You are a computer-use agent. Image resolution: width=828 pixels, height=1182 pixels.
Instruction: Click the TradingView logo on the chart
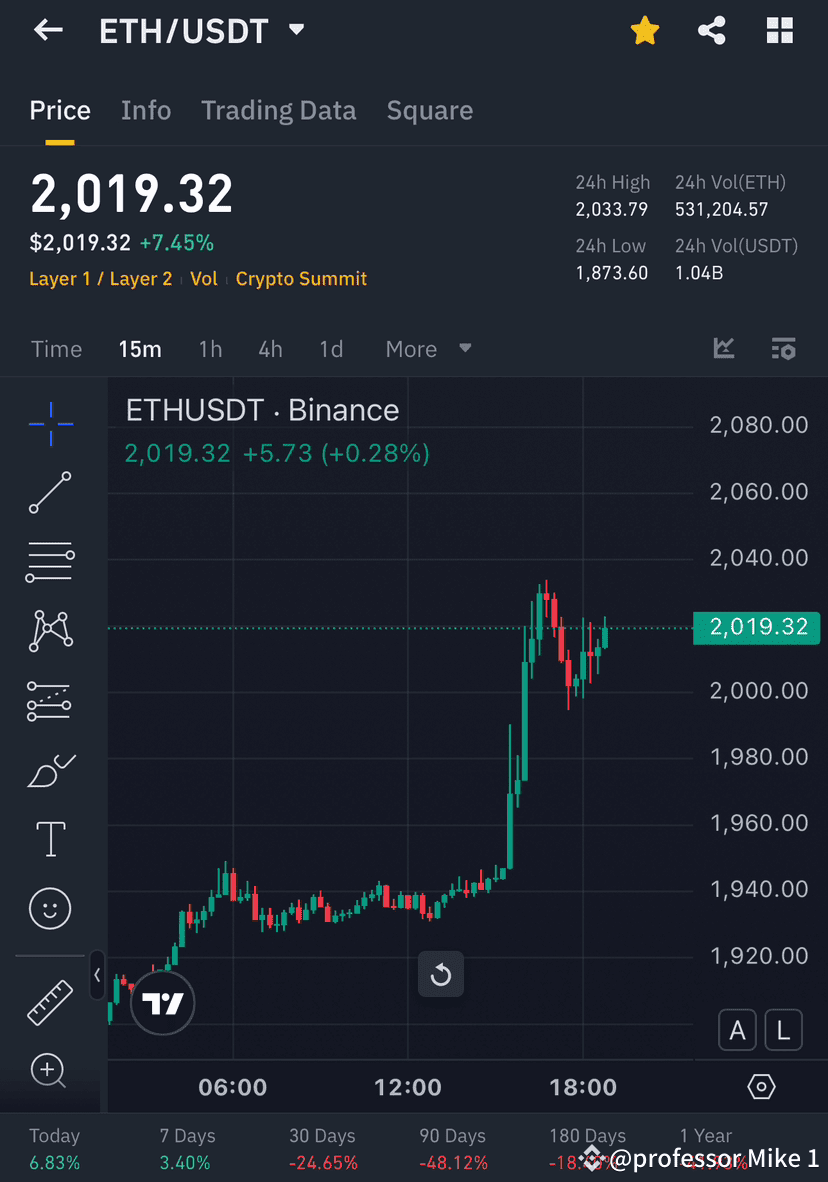click(162, 1002)
